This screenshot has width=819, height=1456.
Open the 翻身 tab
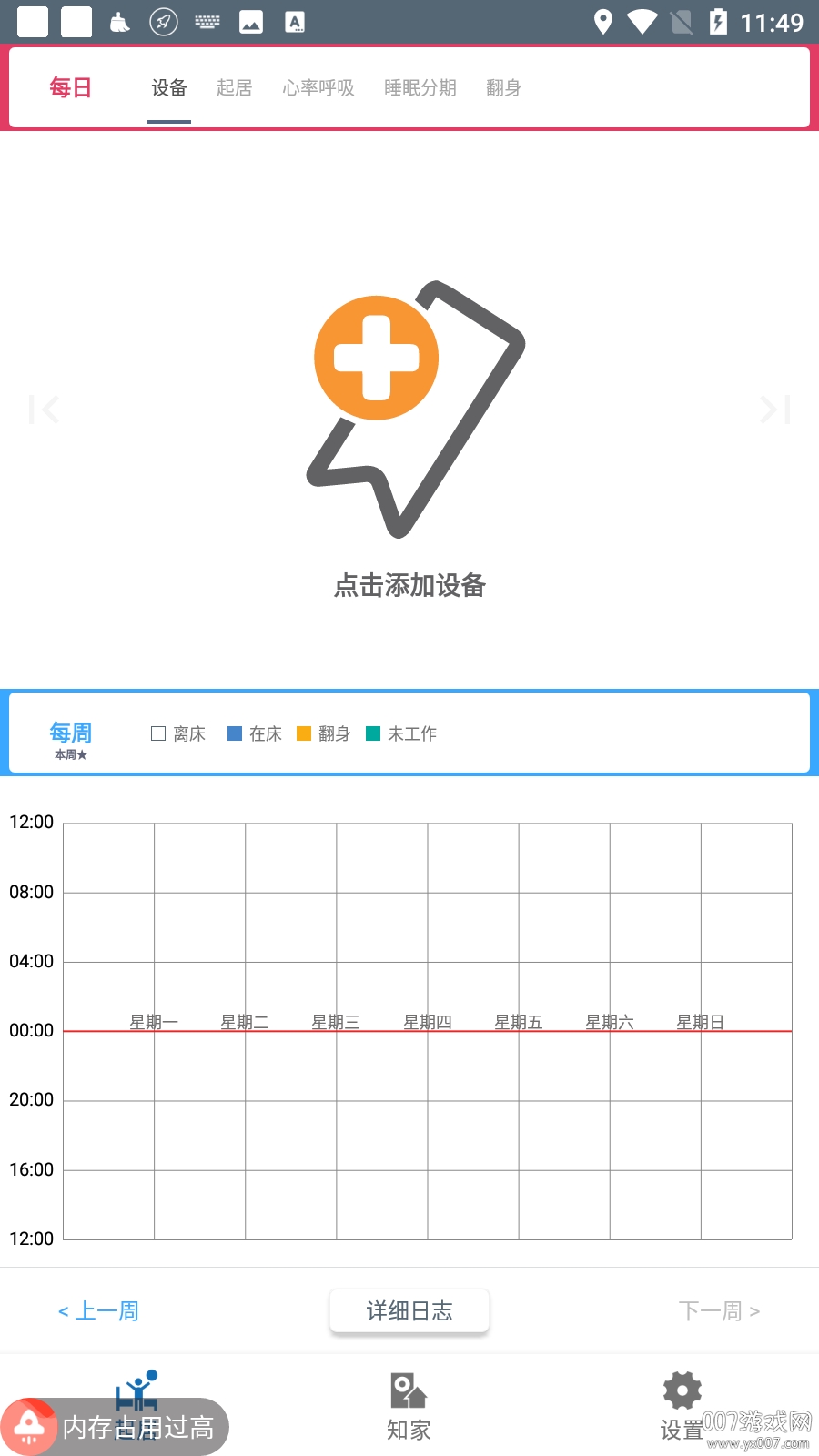tap(503, 88)
